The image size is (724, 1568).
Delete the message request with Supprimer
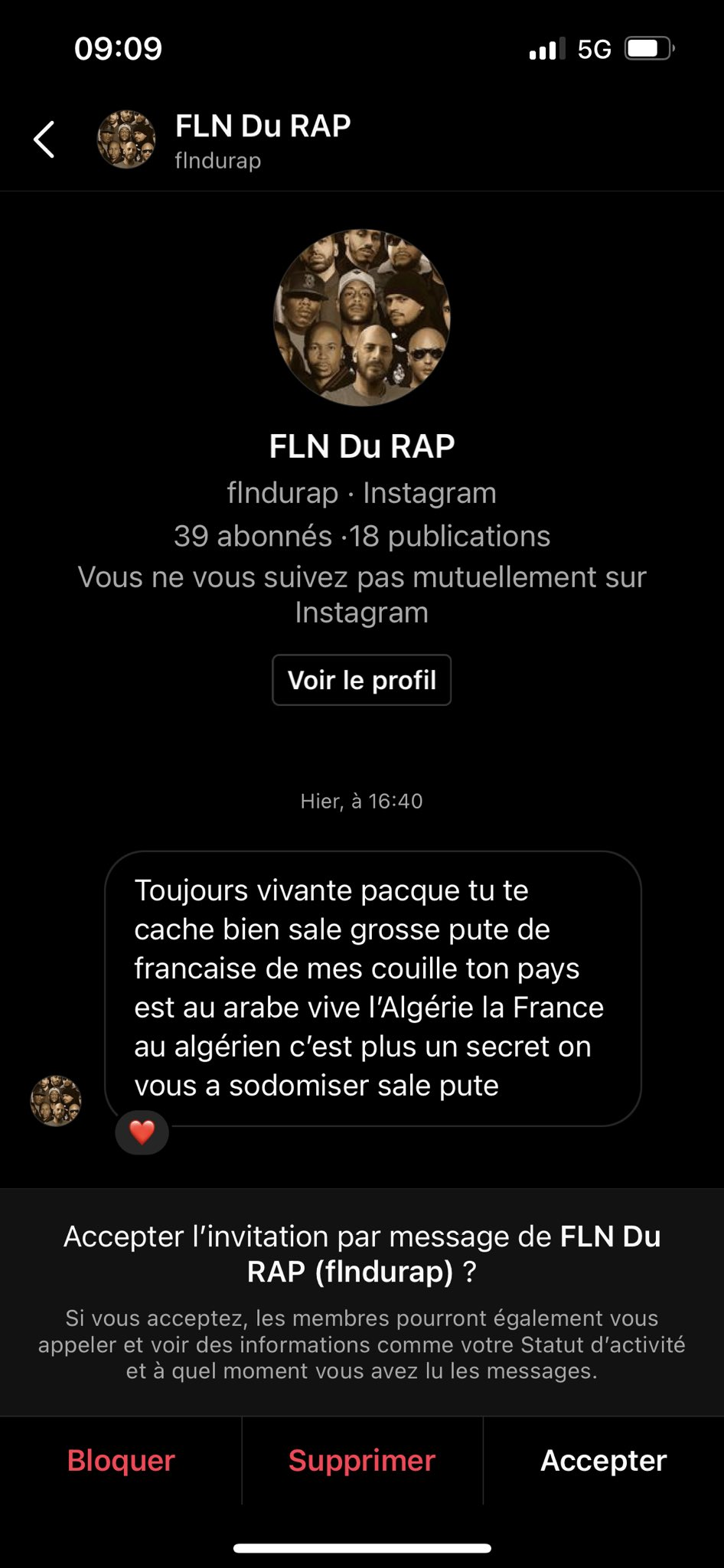tap(362, 1461)
